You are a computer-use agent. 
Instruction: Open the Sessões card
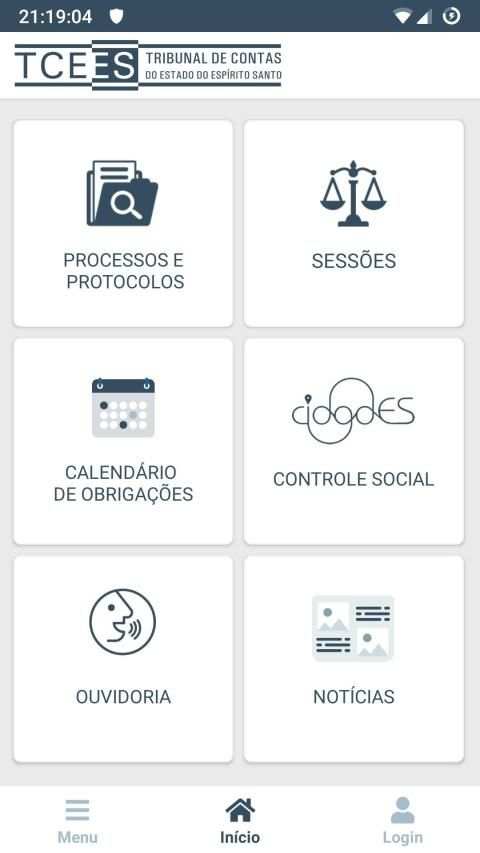[x=354, y=224]
